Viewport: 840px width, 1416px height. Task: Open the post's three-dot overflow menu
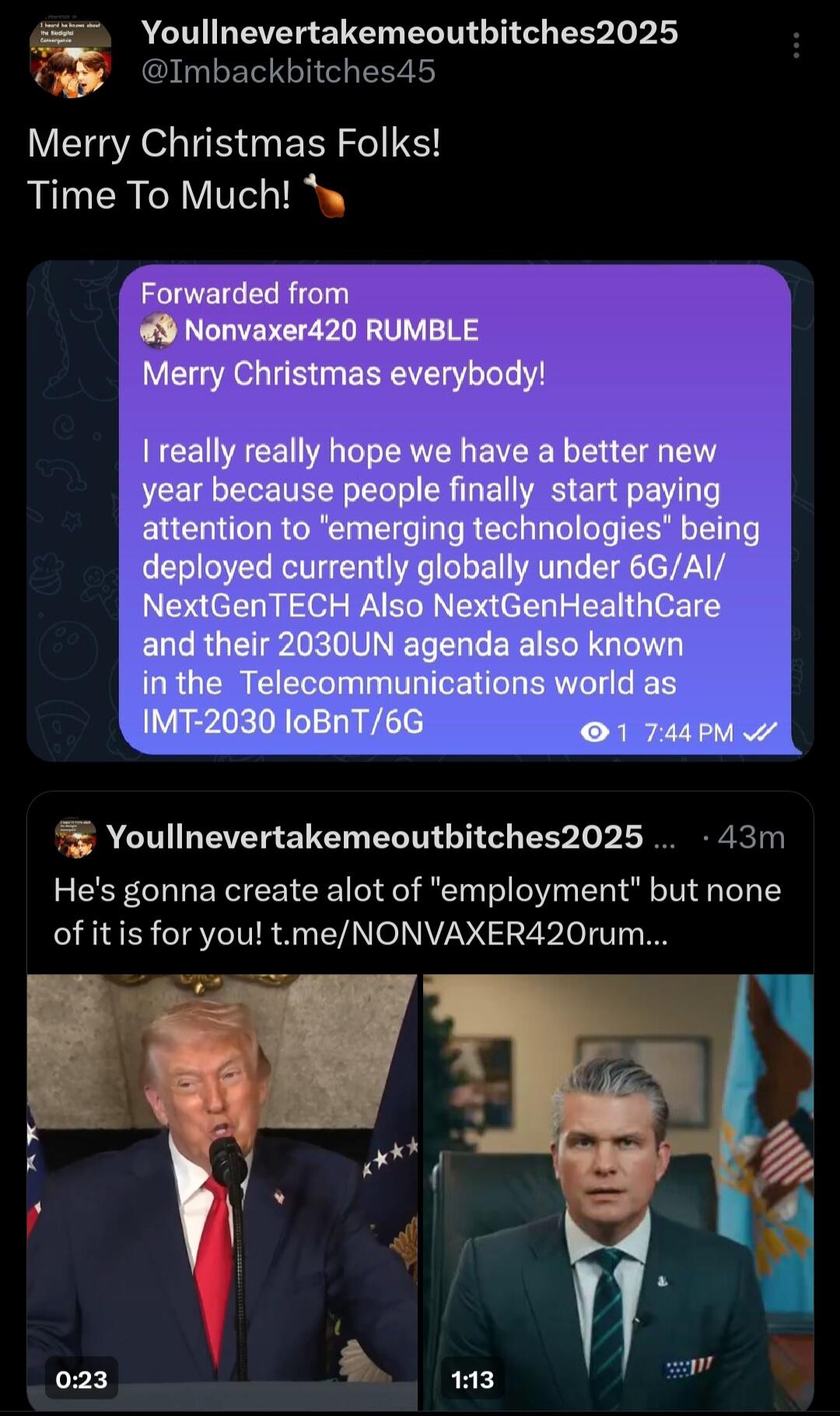(x=796, y=46)
